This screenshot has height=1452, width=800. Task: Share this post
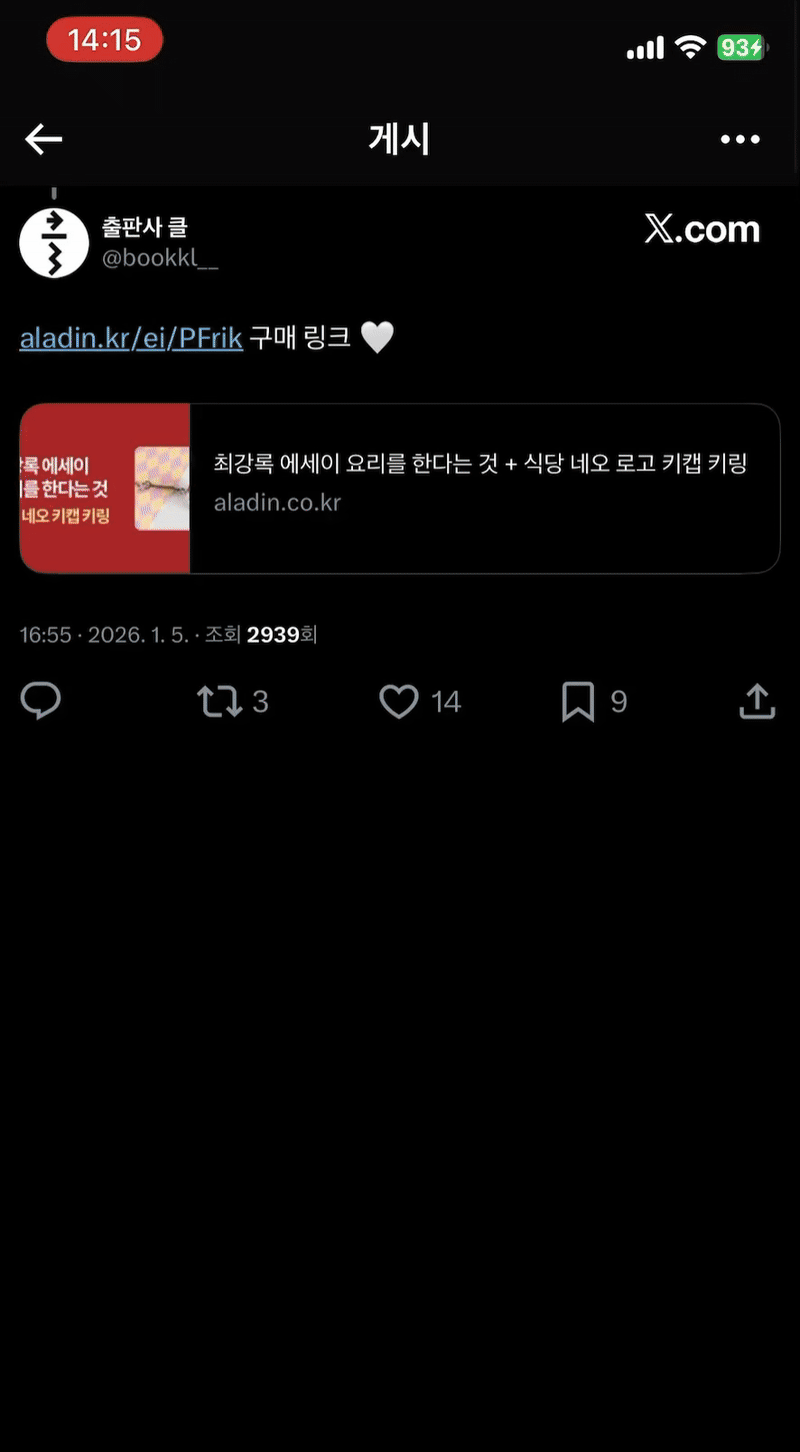pos(757,702)
